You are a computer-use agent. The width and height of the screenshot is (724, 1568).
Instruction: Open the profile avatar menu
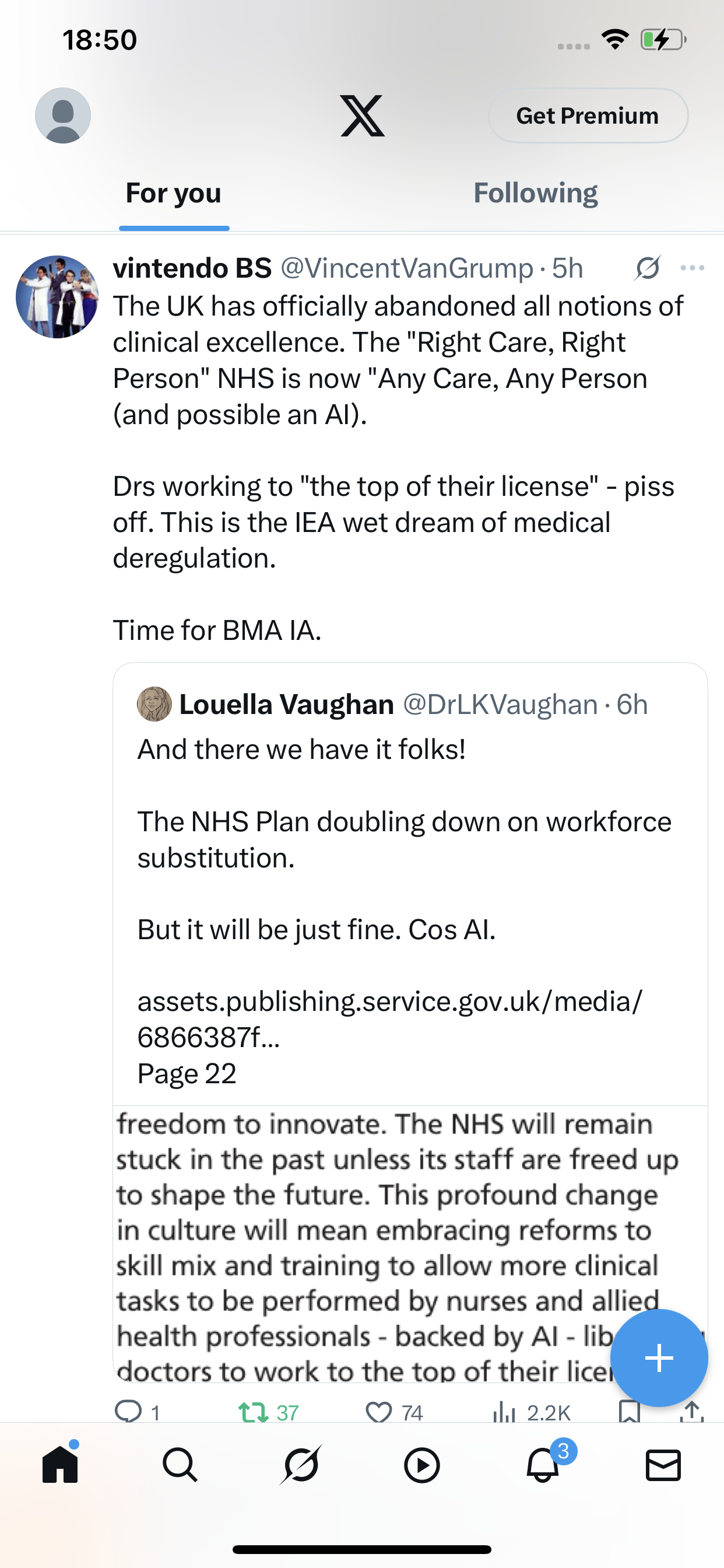(x=63, y=116)
